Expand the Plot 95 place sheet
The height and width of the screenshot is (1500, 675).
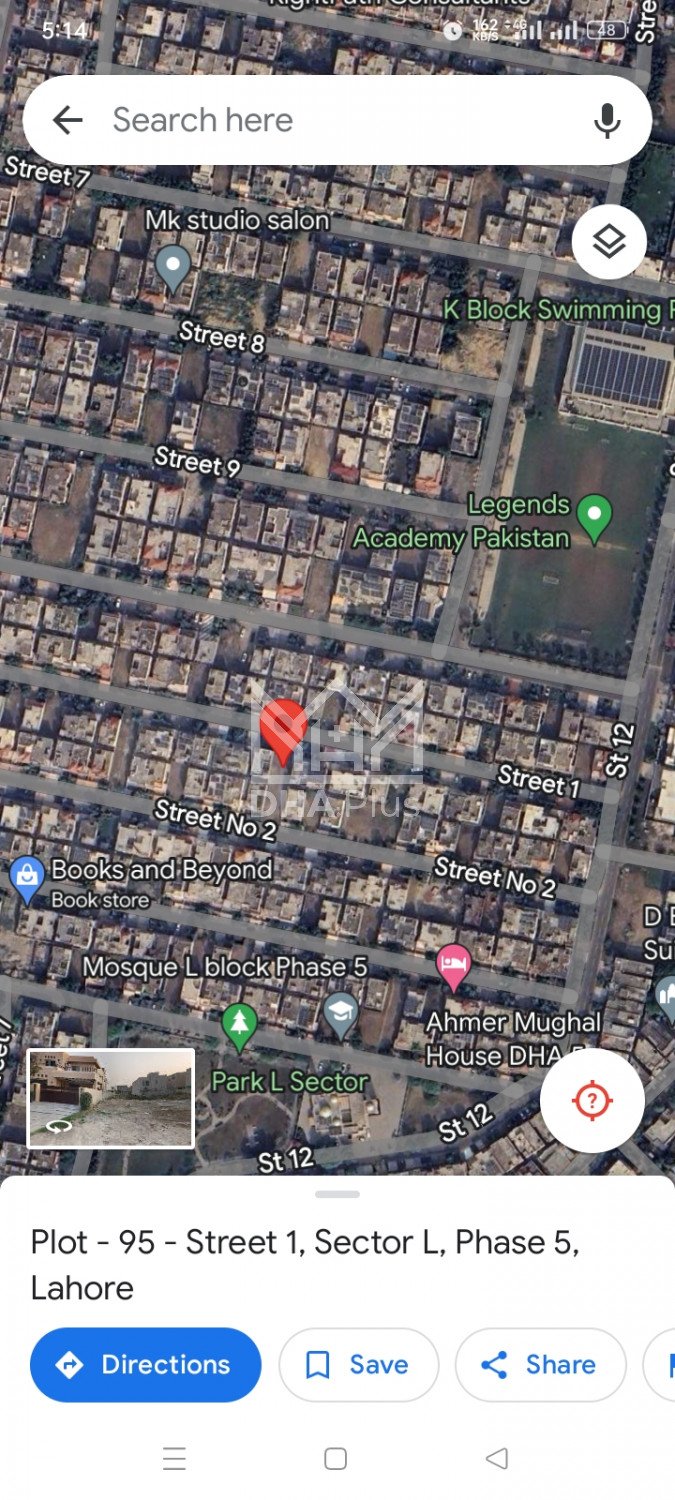click(x=337, y=1194)
